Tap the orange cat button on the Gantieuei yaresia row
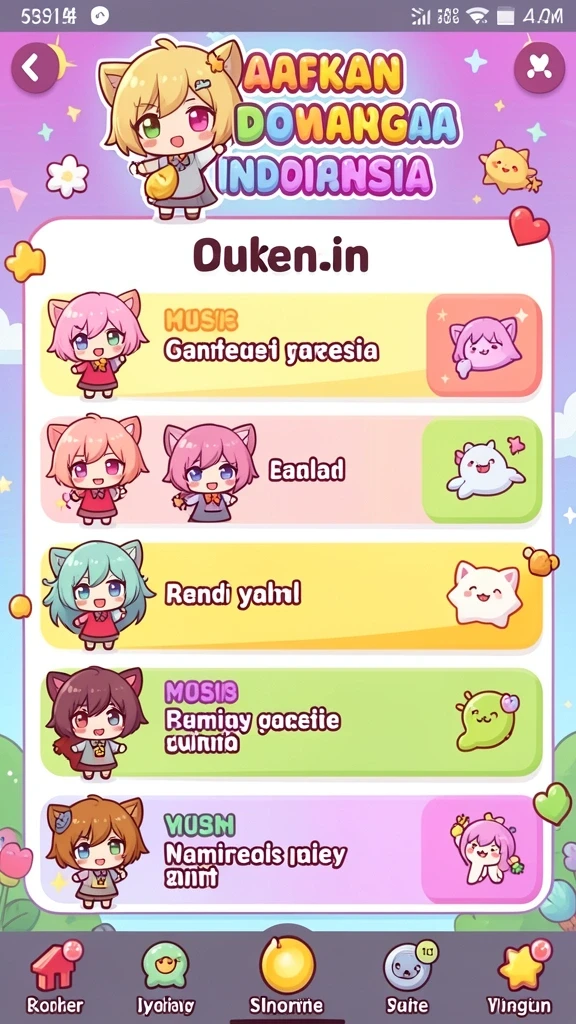The width and height of the screenshot is (576, 1024). 484,345
